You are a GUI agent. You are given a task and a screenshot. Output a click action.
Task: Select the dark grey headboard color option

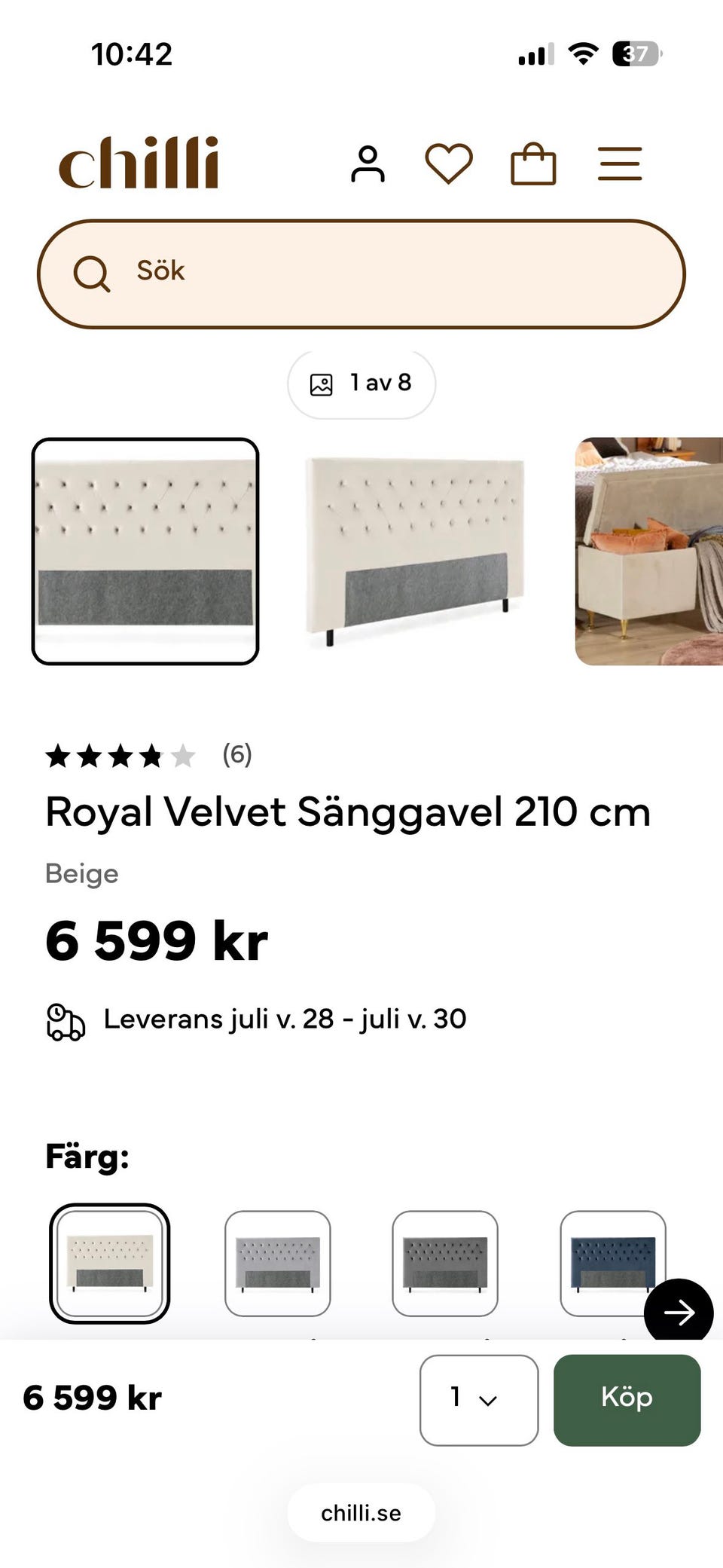coord(444,1264)
